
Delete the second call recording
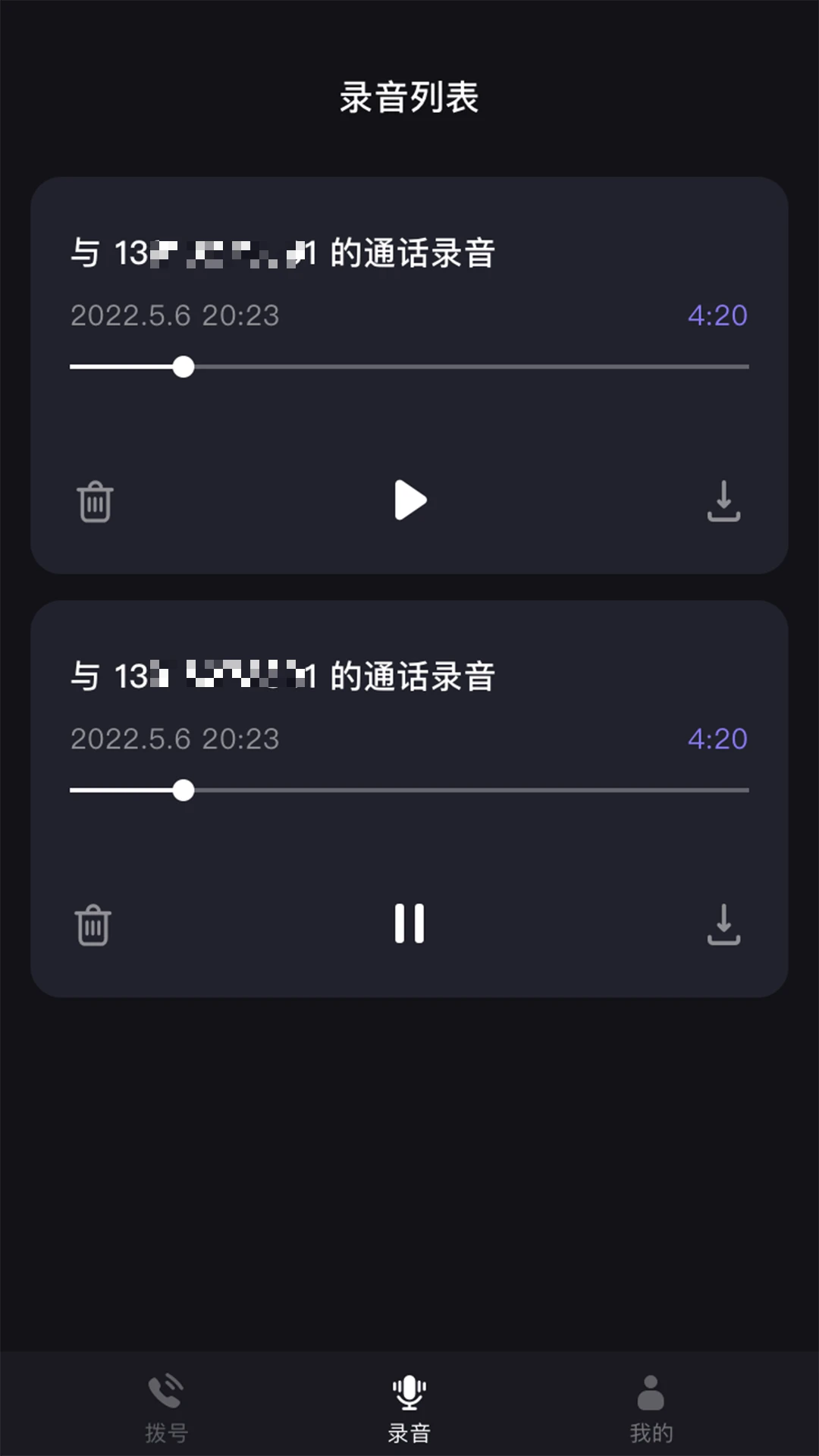[x=93, y=924]
